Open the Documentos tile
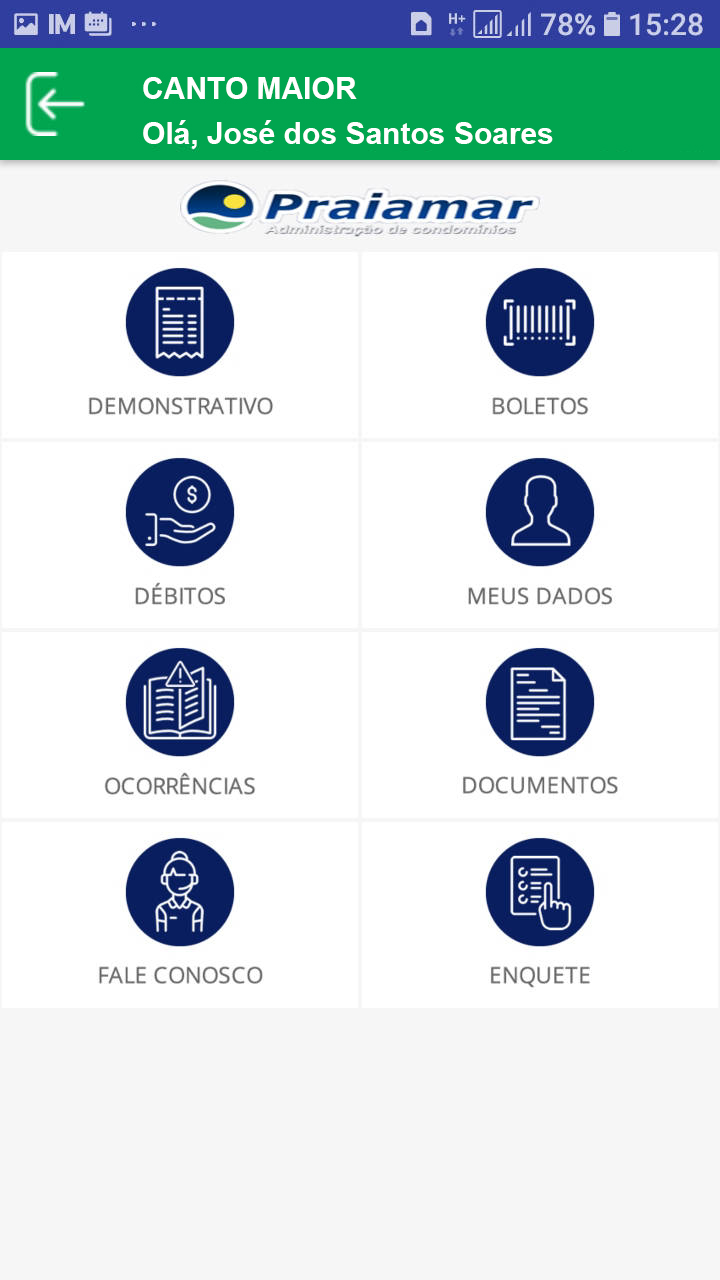Viewport: 720px width, 1280px height. (540, 725)
